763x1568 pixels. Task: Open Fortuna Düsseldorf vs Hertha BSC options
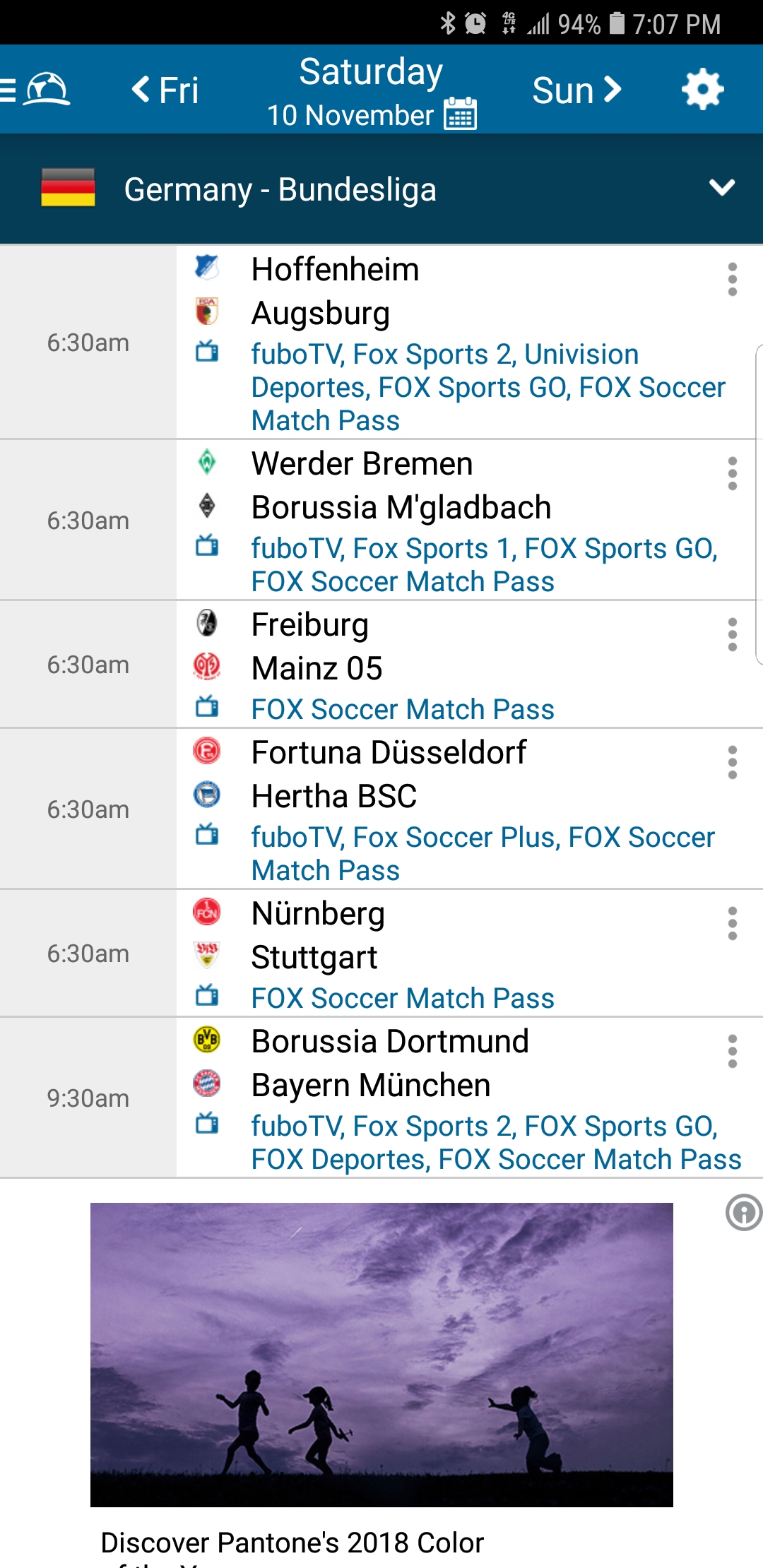pyautogui.click(x=733, y=763)
